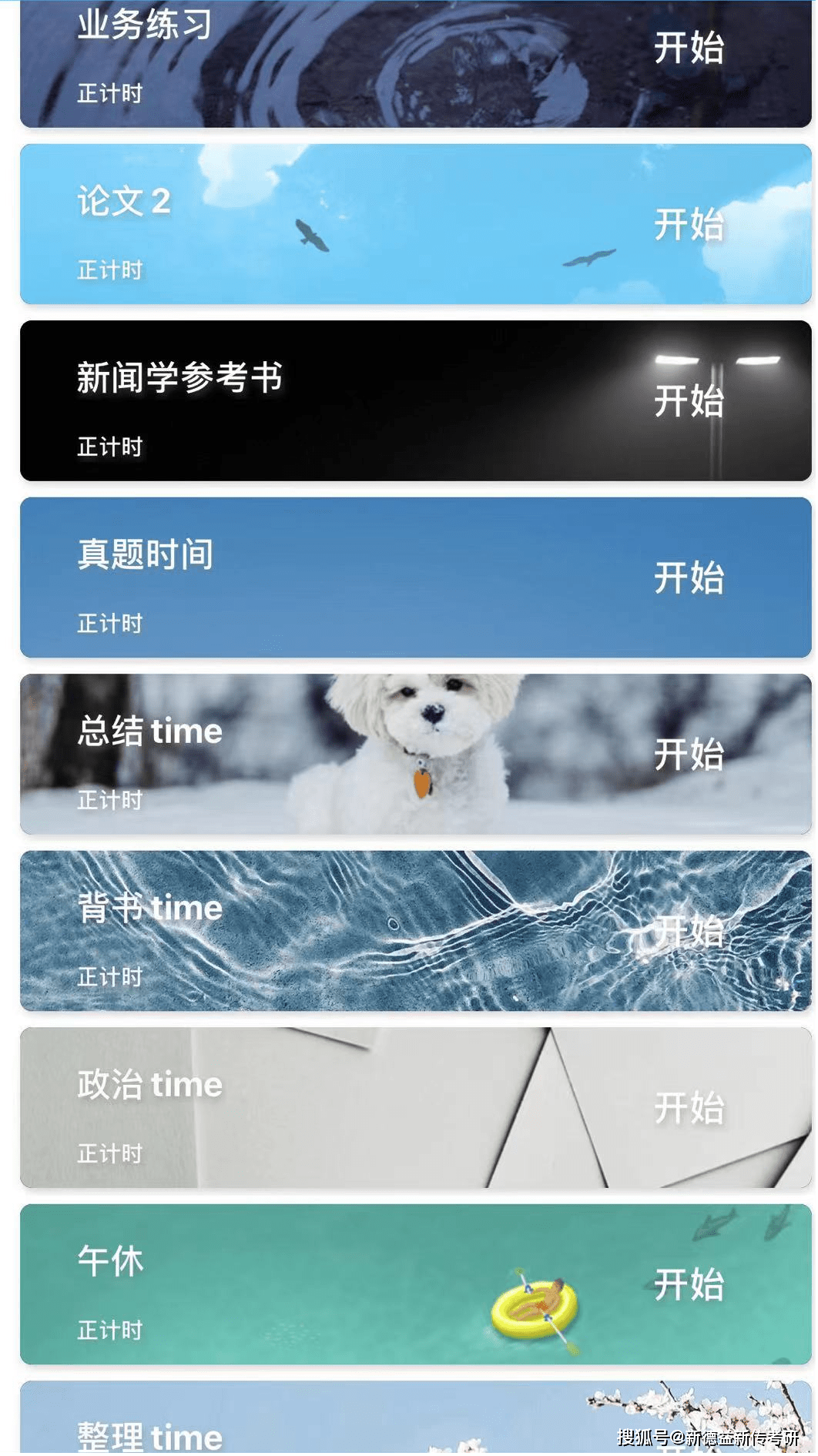Select the 正计时 label under 政治 time

pyautogui.click(x=109, y=1153)
